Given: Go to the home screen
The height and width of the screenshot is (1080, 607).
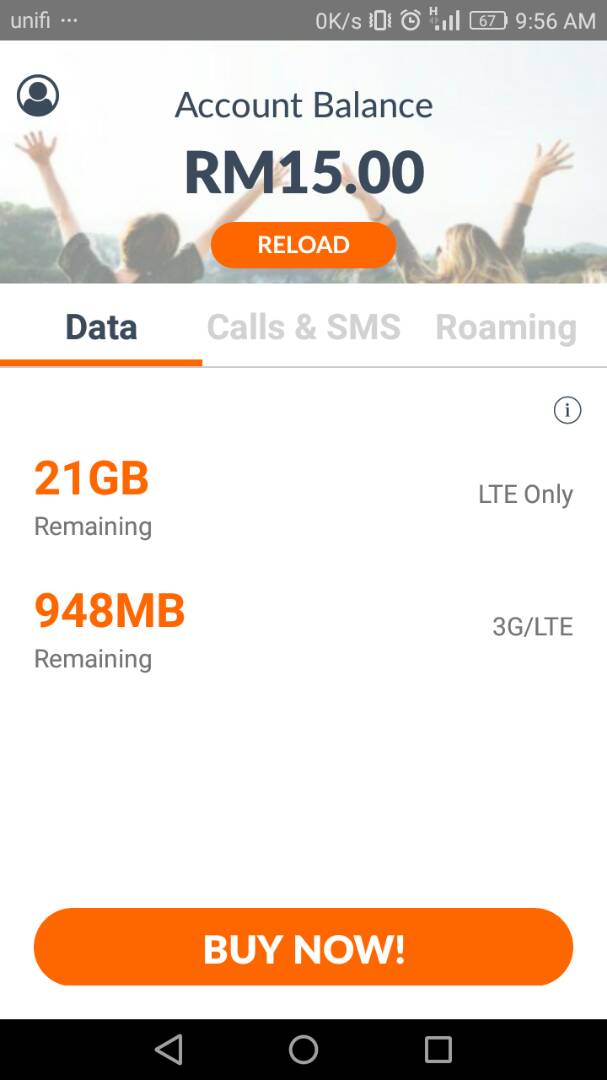Looking at the screenshot, I should [303, 1049].
